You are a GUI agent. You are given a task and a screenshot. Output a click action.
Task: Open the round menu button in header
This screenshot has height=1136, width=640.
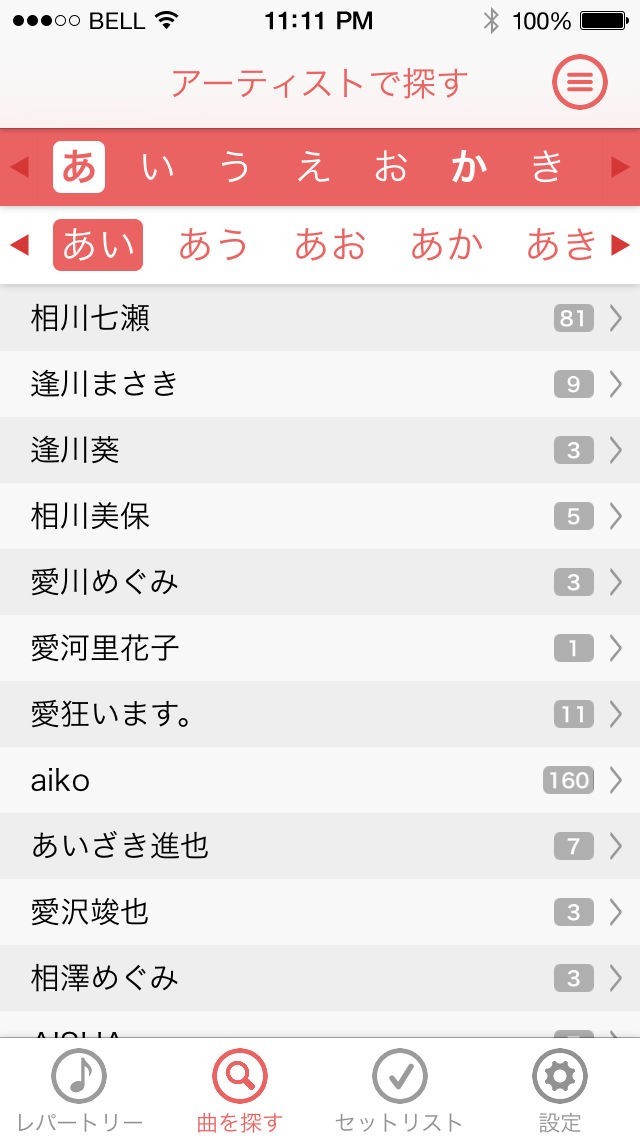(x=579, y=83)
